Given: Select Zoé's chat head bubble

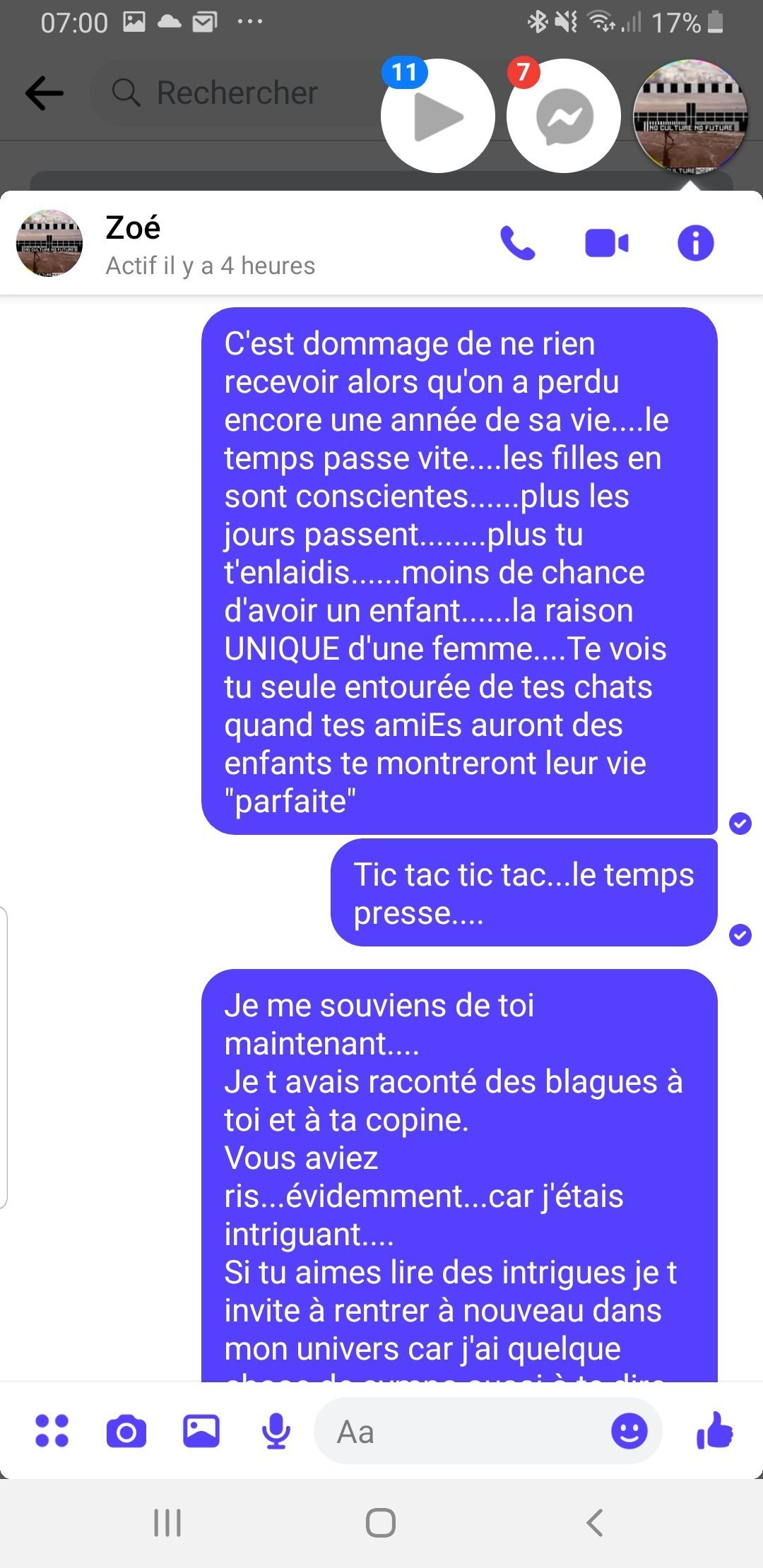Looking at the screenshot, I should click(x=690, y=117).
